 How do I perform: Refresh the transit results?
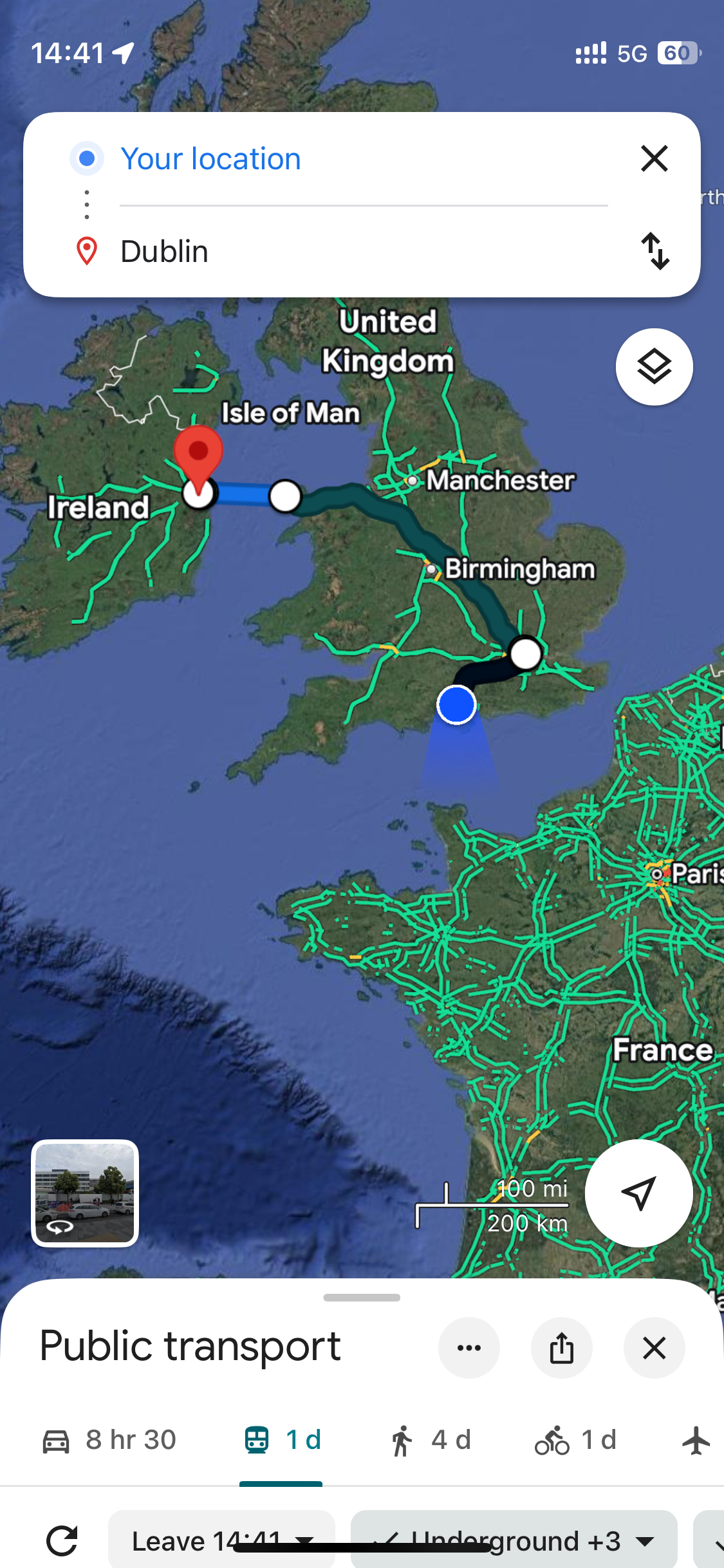(62, 1541)
